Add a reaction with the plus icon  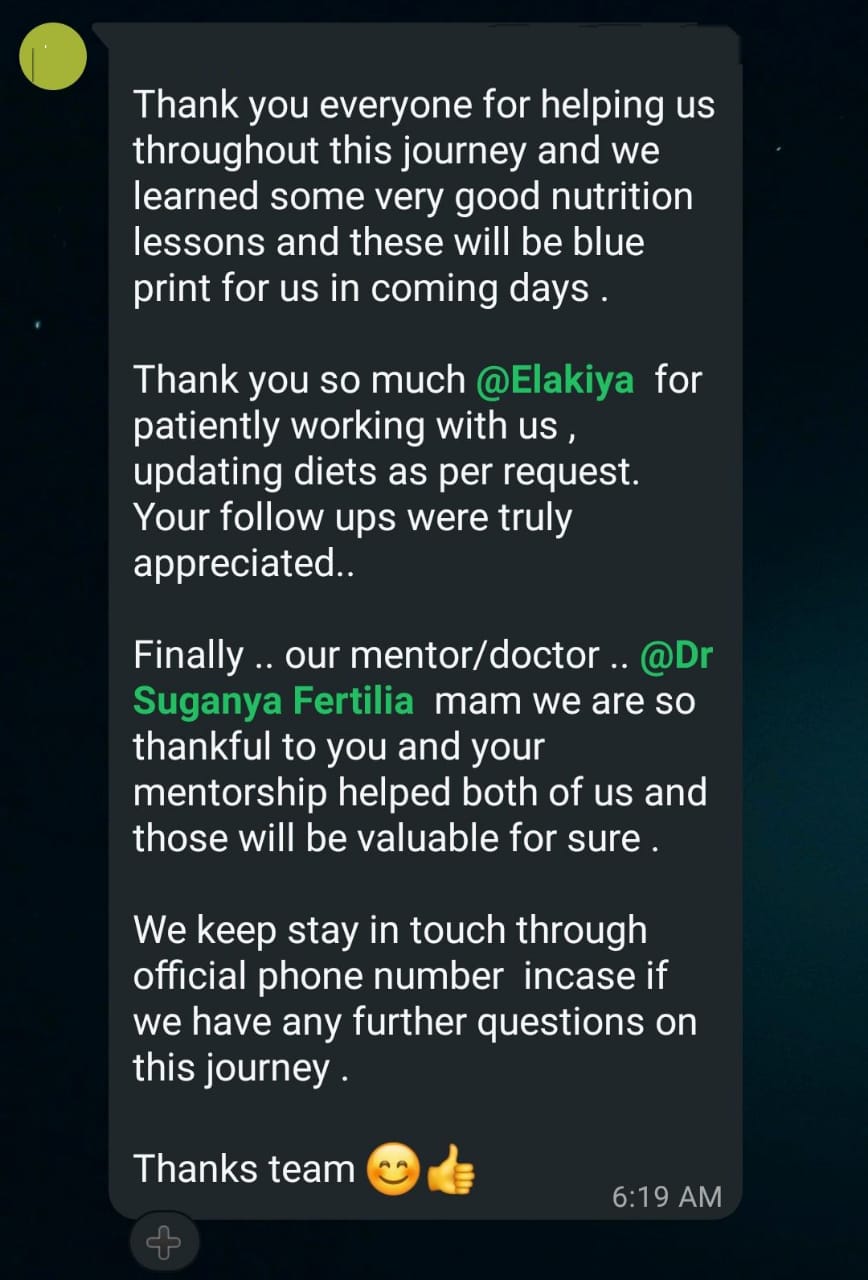tap(164, 1243)
